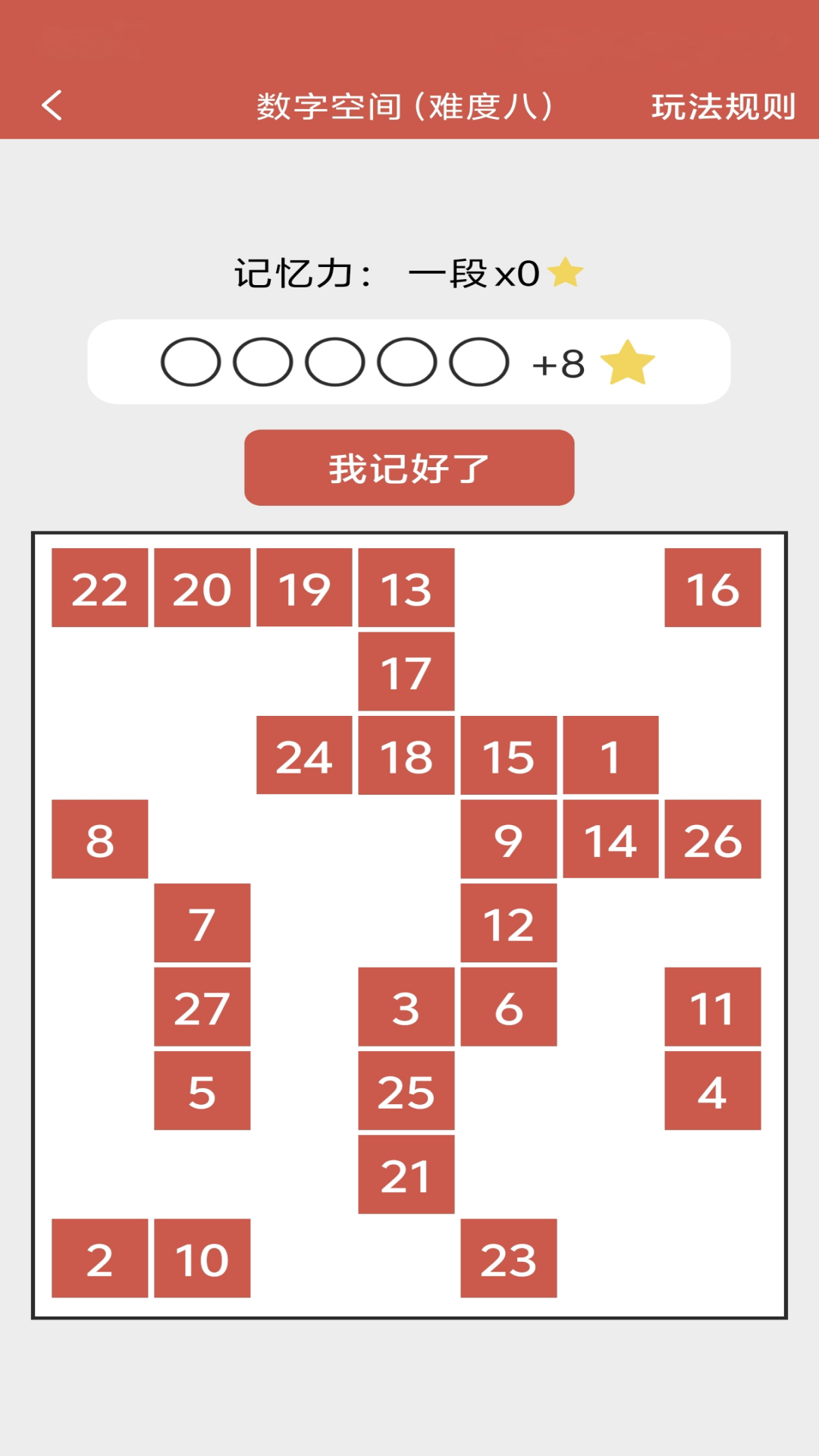Select number tile 6
This screenshot has width=819, height=1456.
[508, 1007]
